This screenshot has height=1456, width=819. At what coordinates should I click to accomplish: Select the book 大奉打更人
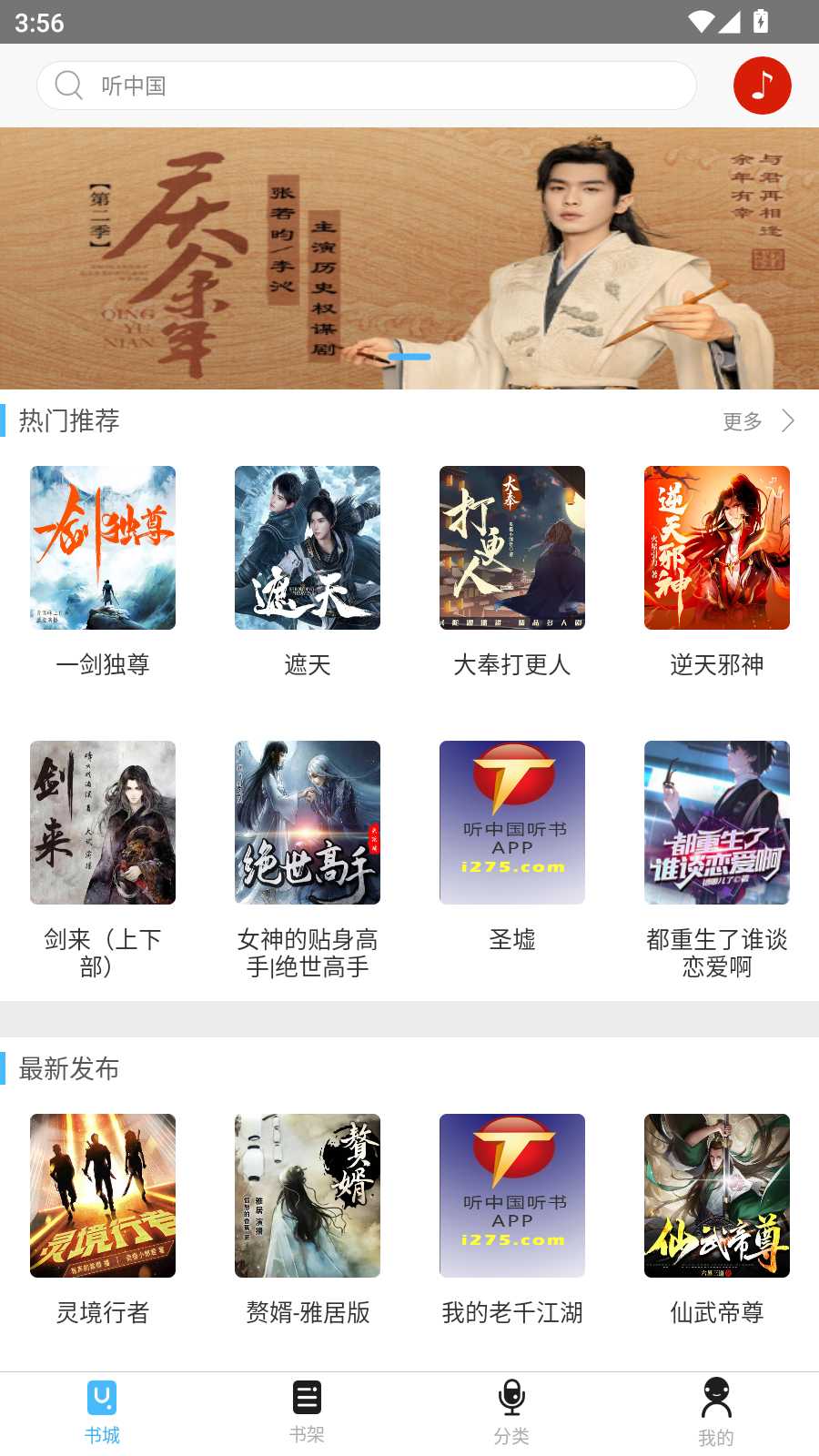pos(512,548)
